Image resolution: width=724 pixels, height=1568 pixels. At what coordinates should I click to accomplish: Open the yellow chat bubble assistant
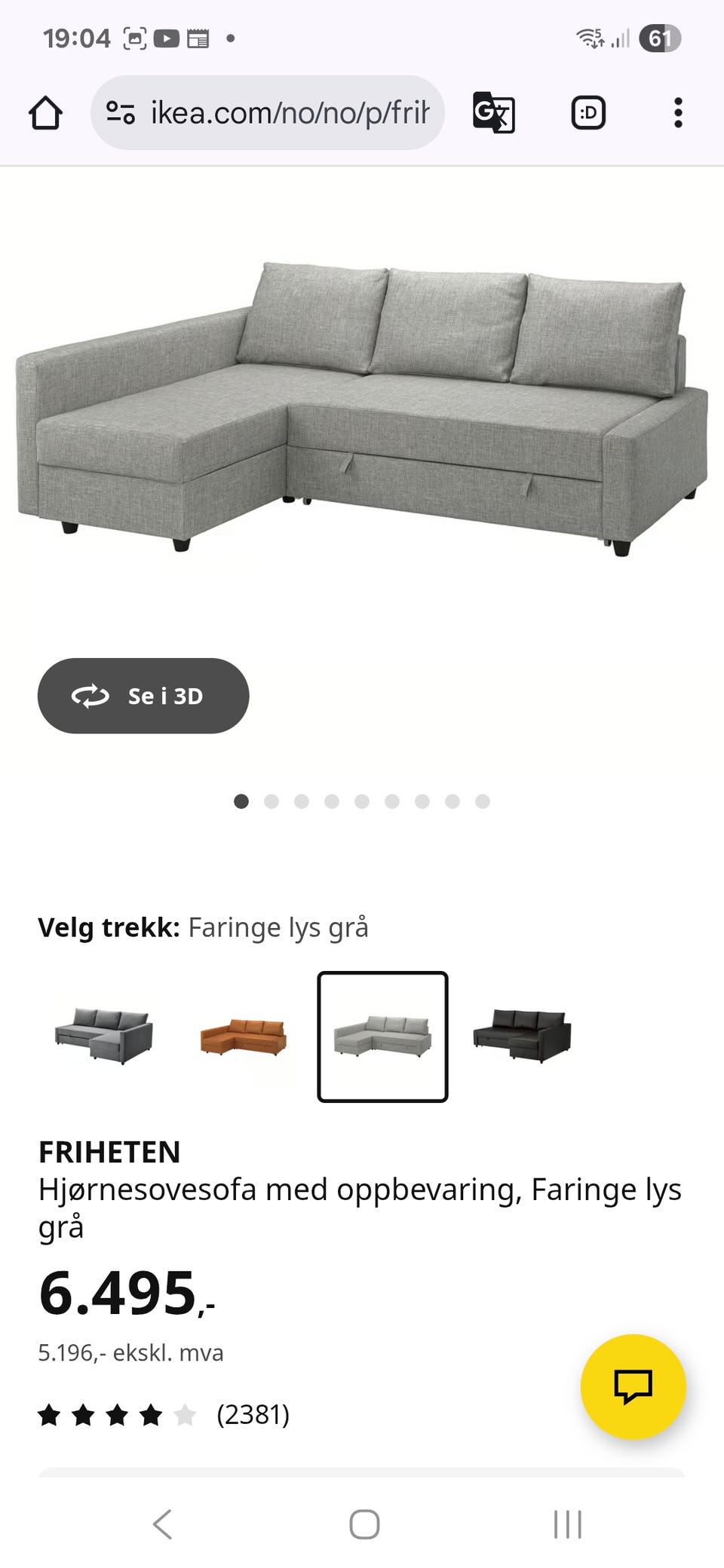632,1387
